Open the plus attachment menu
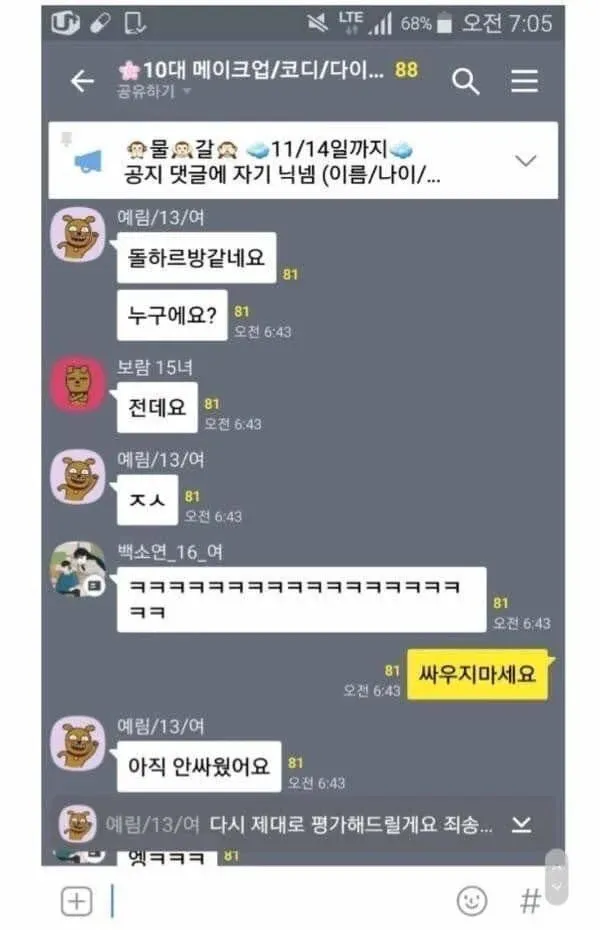The image size is (600, 930). 77,901
